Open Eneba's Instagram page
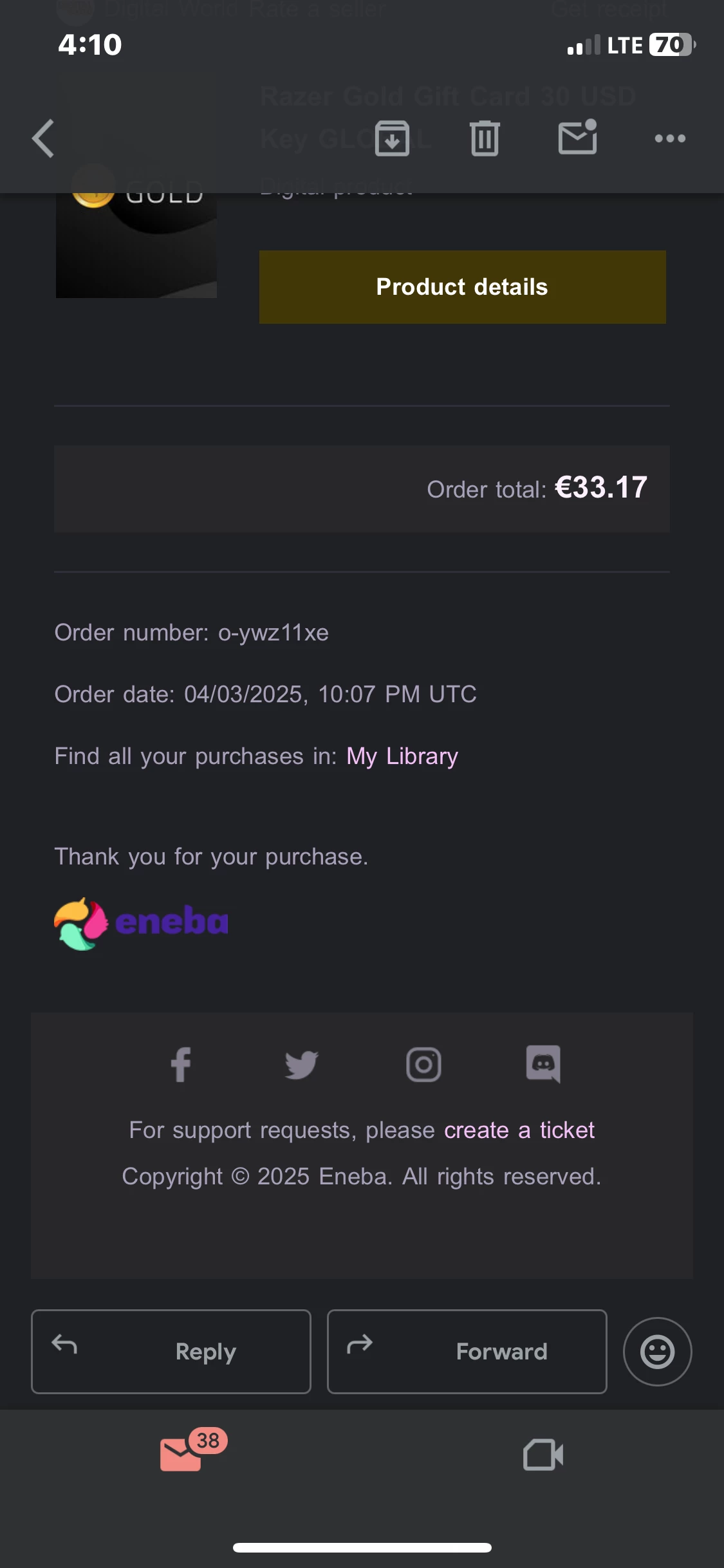 tap(423, 1065)
